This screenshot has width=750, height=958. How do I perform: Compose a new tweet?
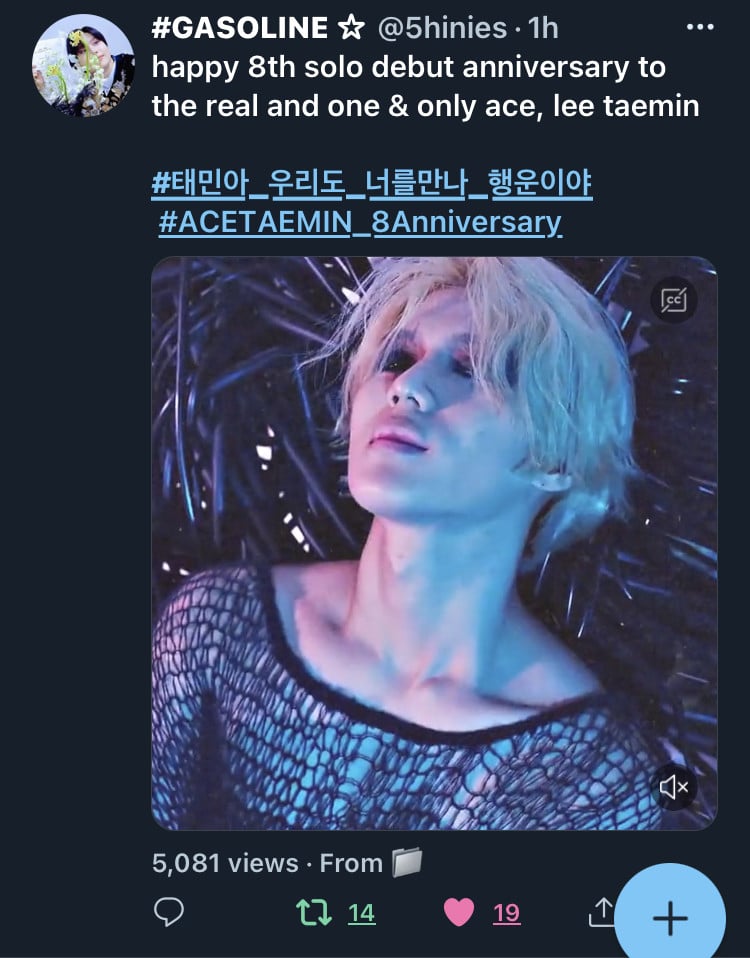tap(669, 917)
